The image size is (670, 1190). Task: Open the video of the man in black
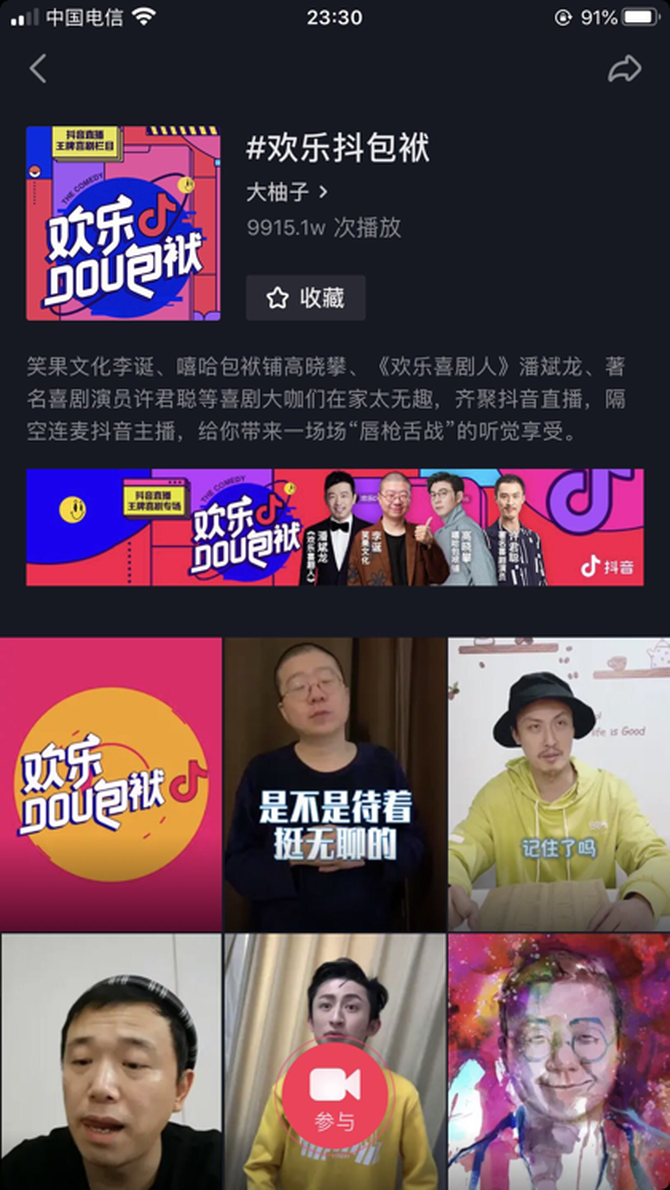pos(110,1060)
